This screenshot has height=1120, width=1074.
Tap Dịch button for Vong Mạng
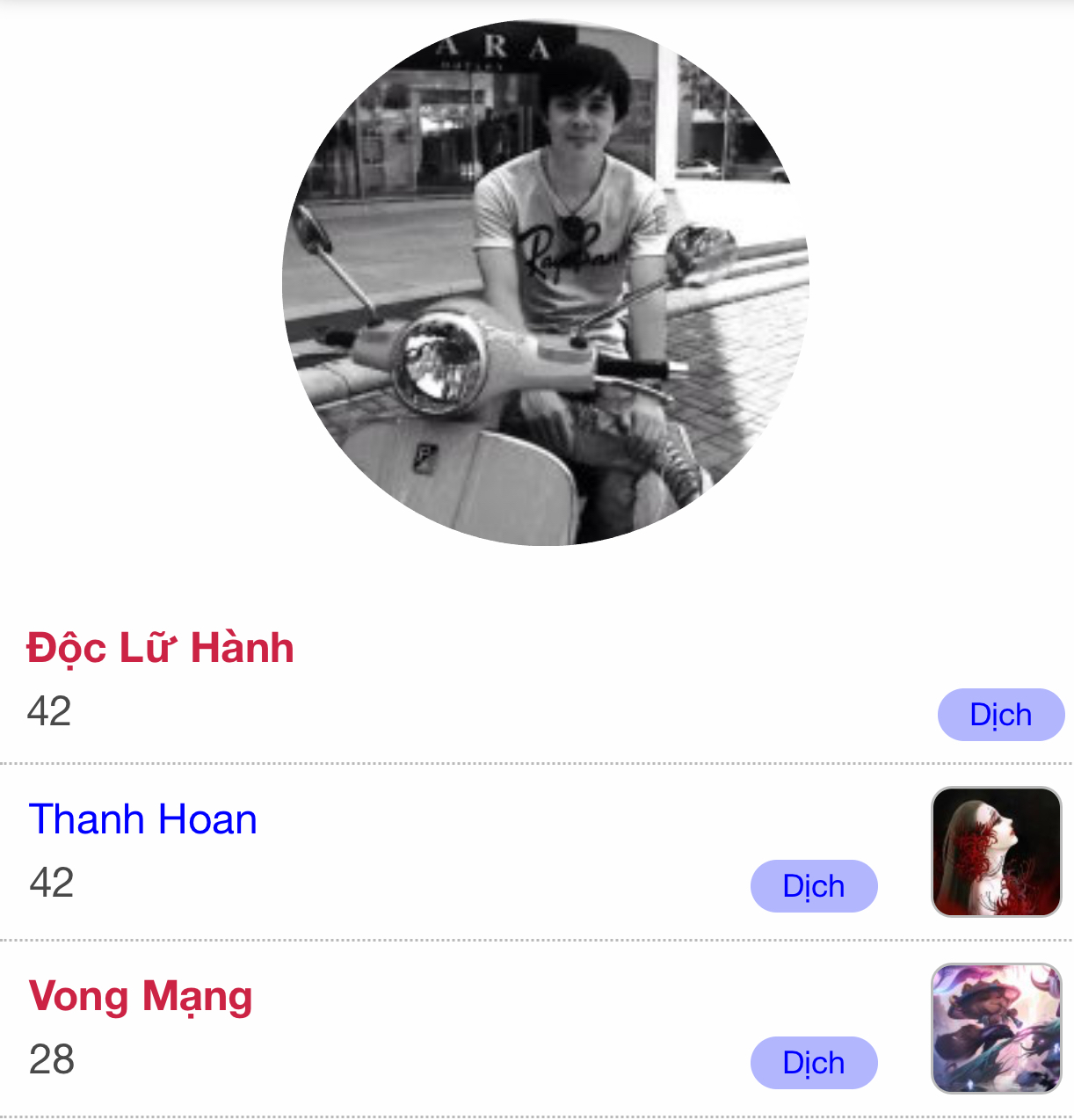tap(814, 1063)
